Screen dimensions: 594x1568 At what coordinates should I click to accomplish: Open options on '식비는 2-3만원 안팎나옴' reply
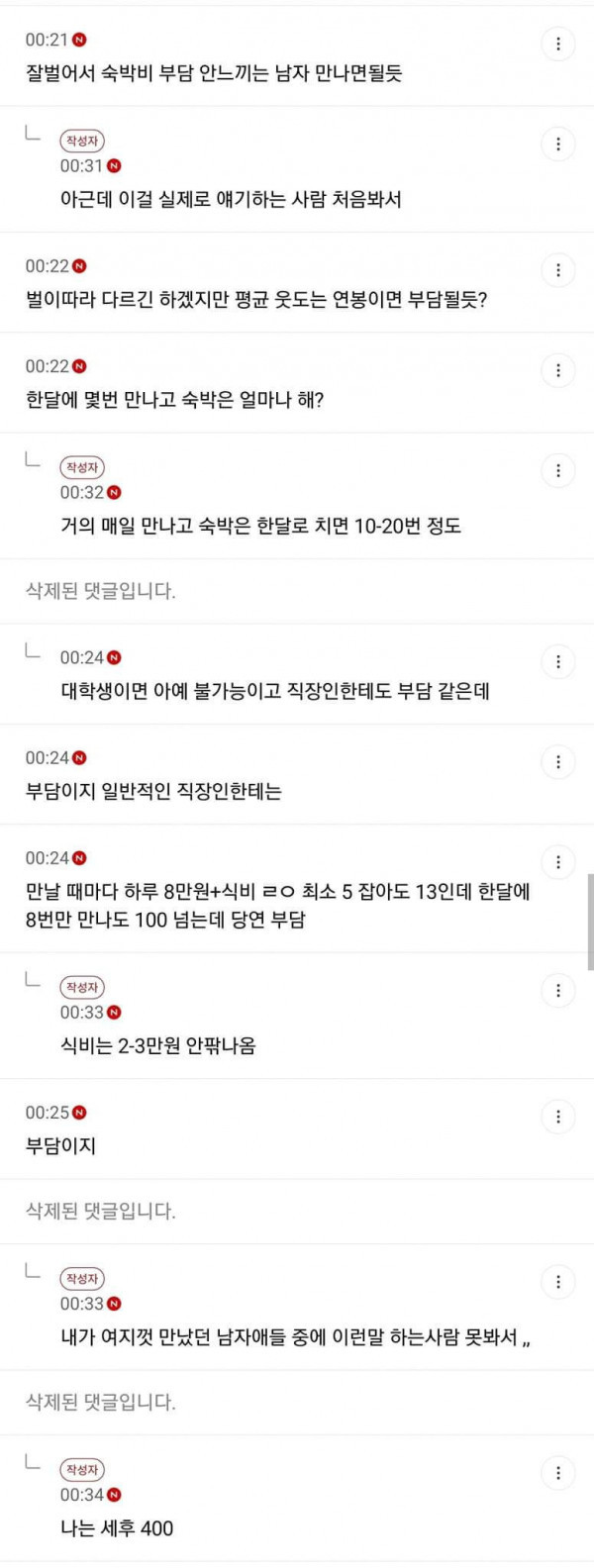(558, 991)
